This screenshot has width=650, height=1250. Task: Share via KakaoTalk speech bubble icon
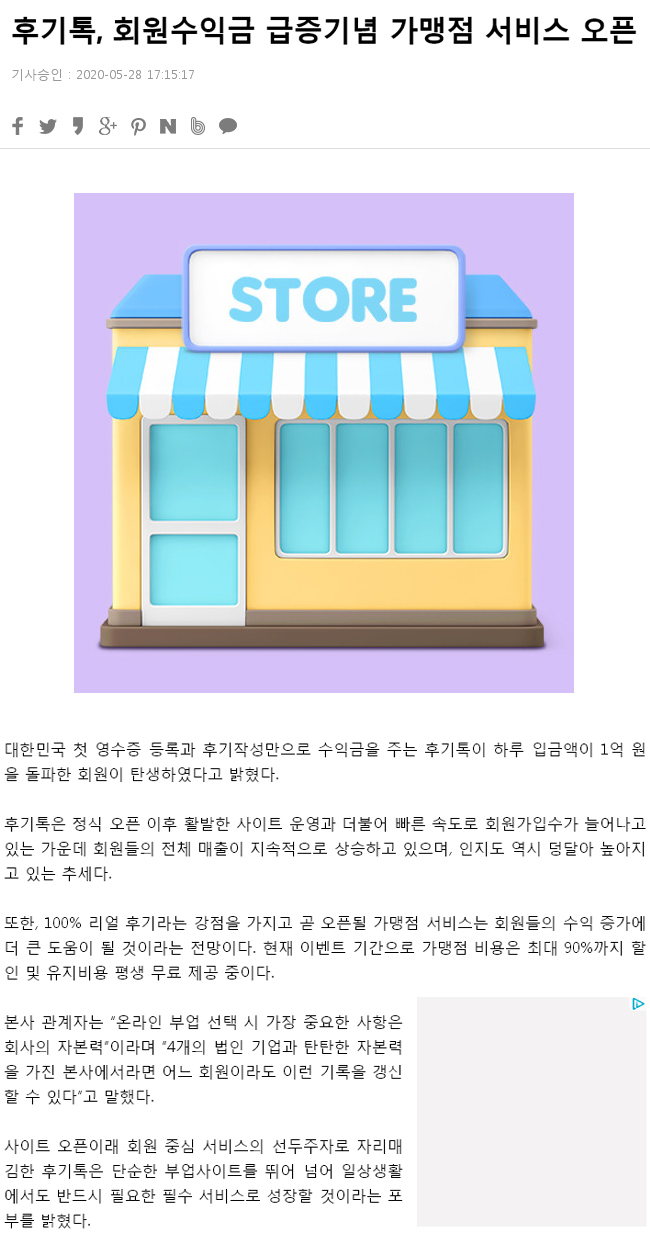228,126
